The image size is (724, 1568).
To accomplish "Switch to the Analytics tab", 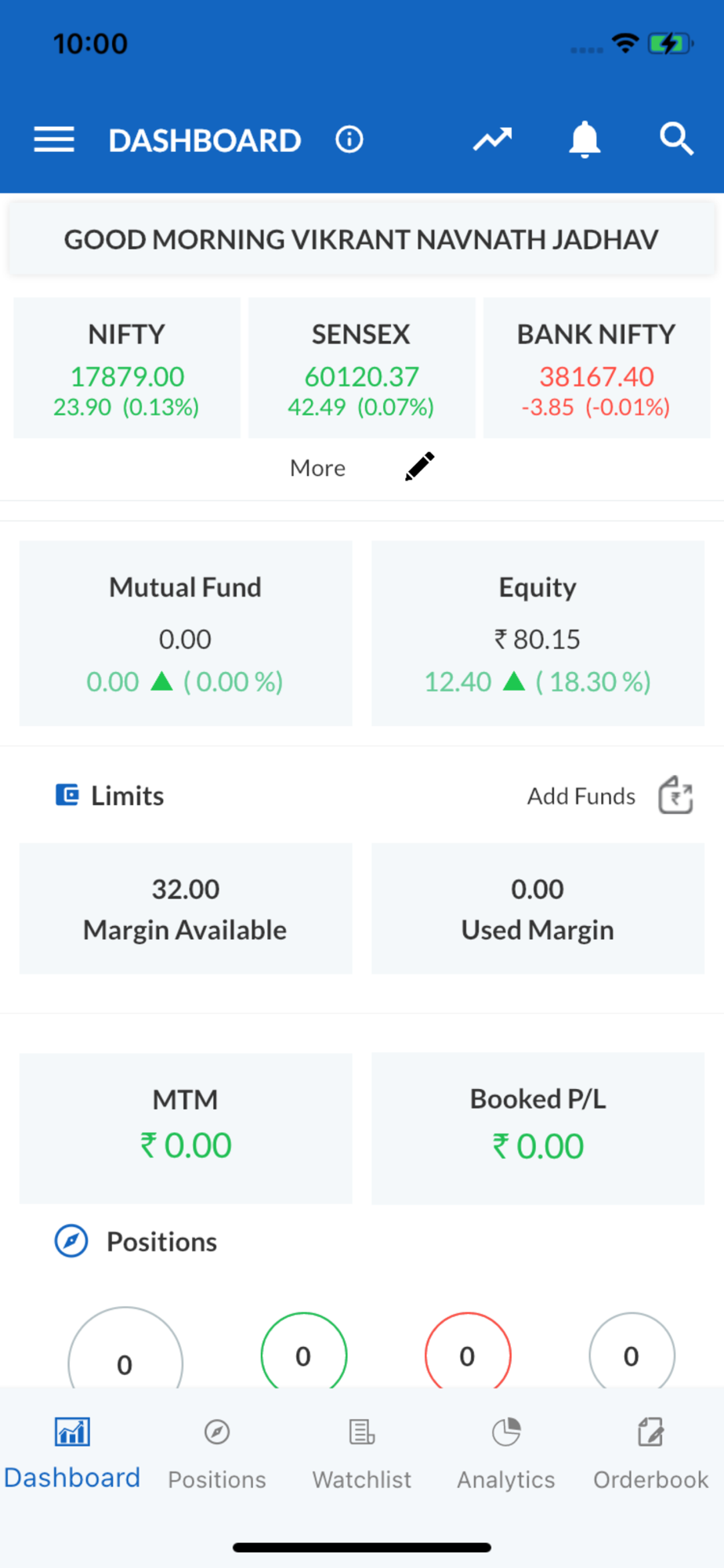I will [x=506, y=1454].
